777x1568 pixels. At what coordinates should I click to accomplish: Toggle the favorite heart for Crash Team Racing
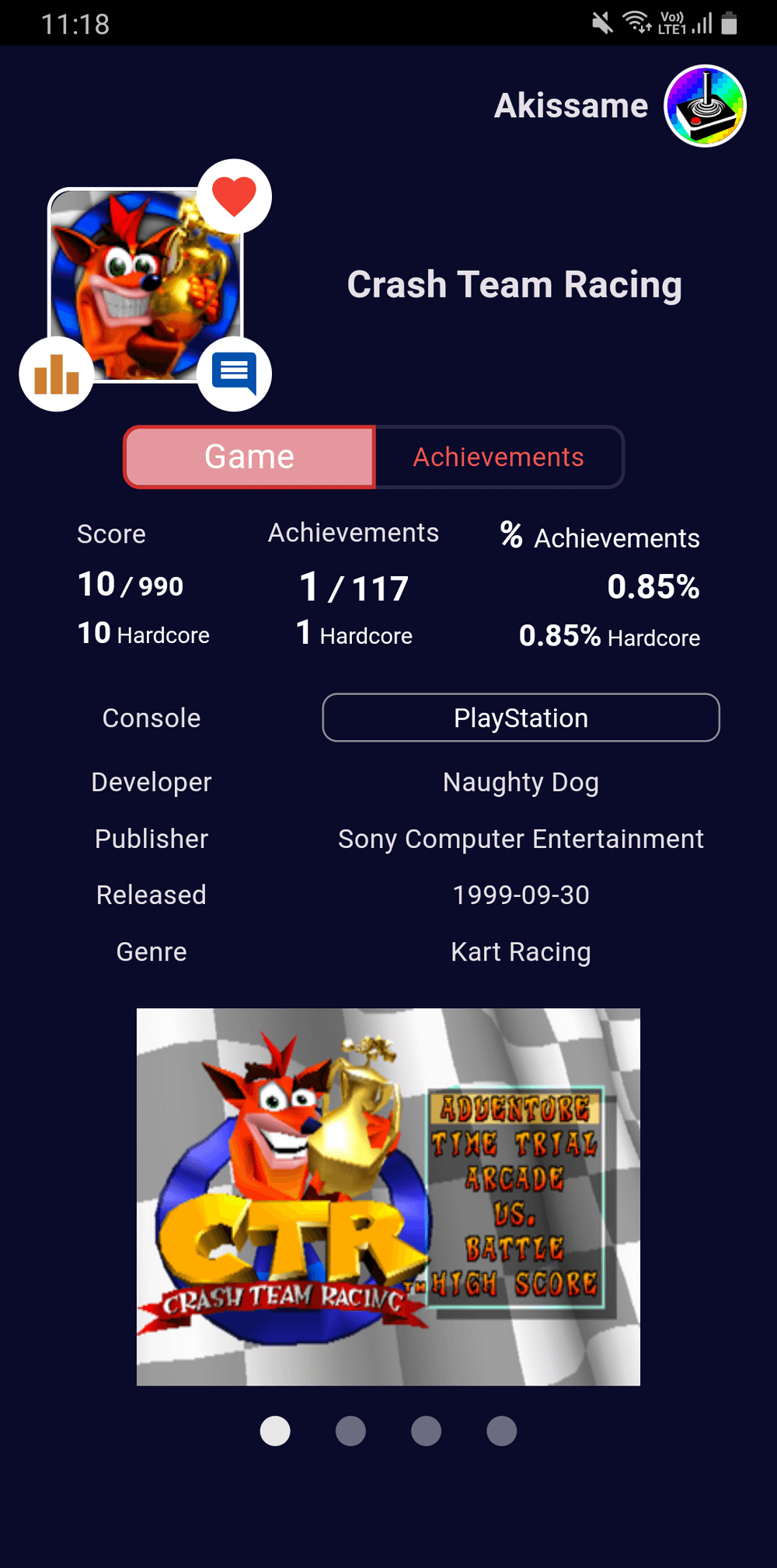pos(234,196)
